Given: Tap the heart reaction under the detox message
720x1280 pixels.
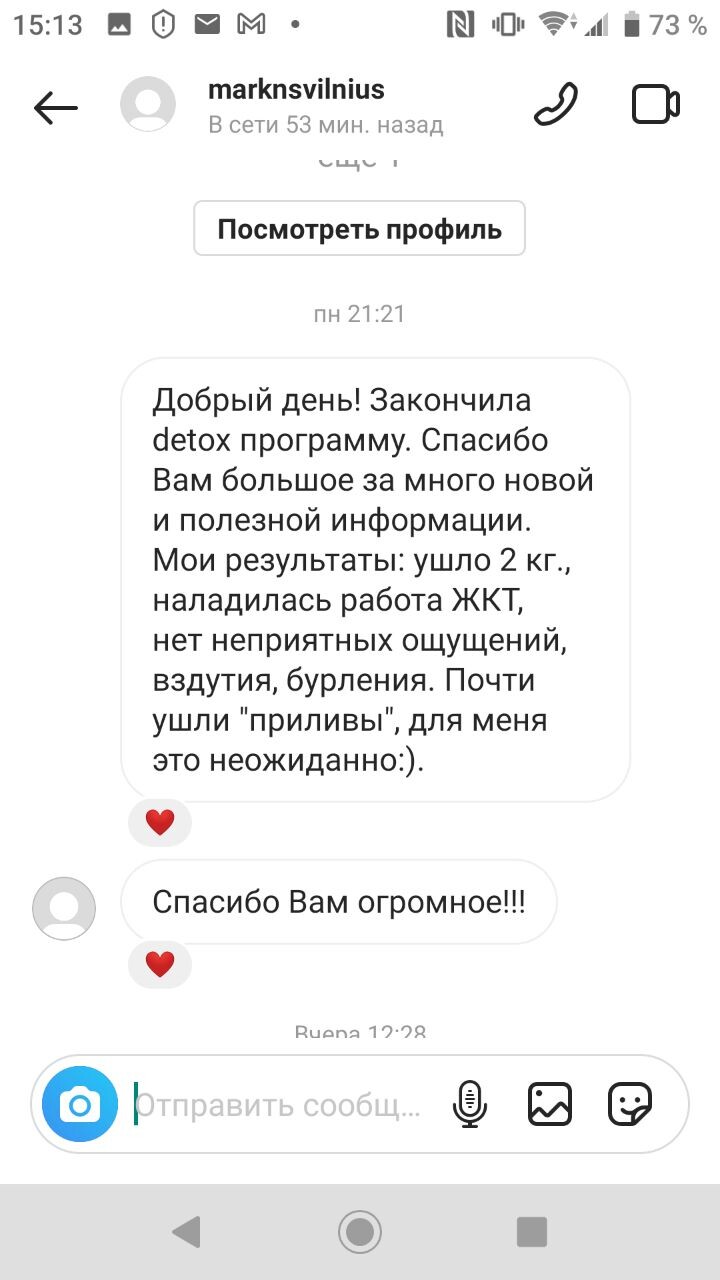Looking at the screenshot, I should coord(160,822).
